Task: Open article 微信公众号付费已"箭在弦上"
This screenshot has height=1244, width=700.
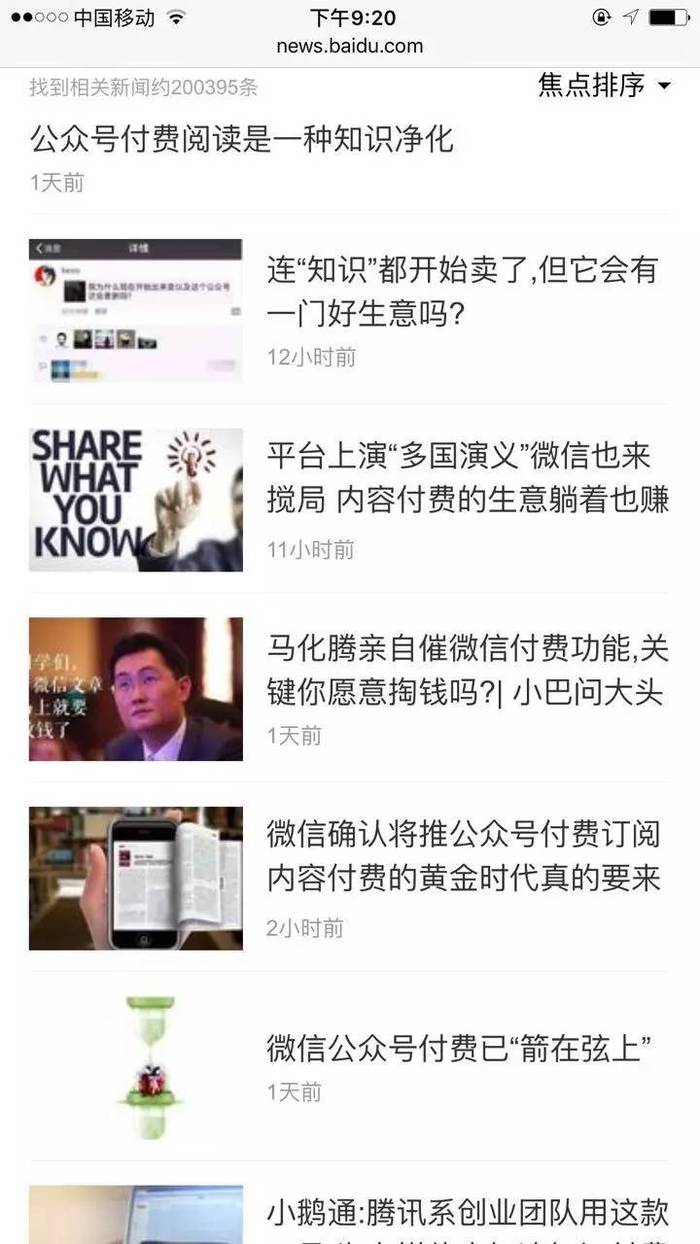Action: tap(459, 1048)
